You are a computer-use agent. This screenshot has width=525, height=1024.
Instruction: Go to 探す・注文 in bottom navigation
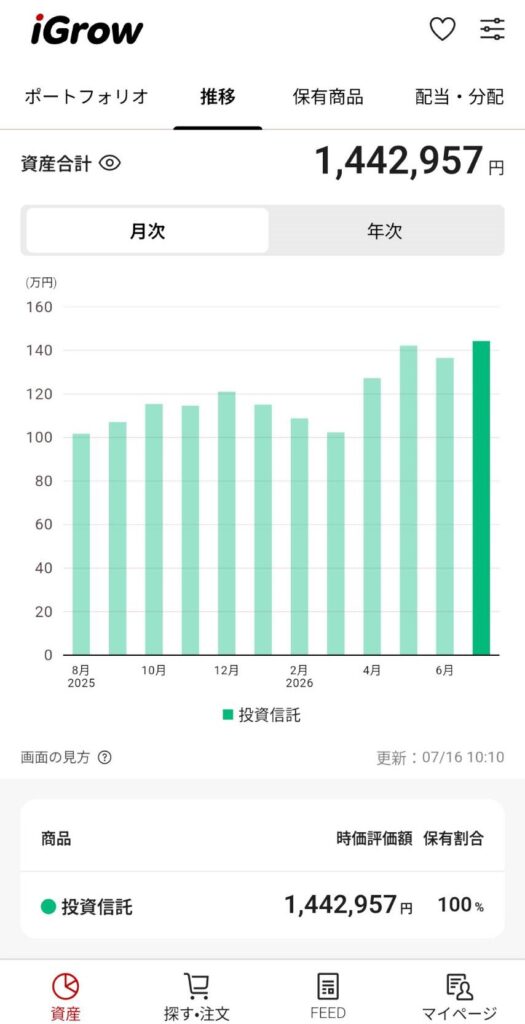pos(197,997)
